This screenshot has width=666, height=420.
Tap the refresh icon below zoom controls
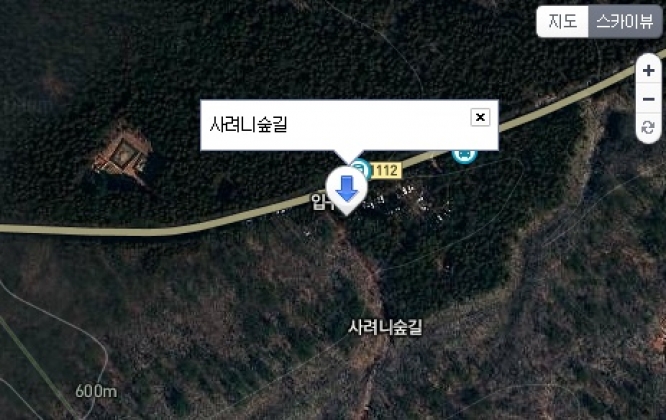click(x=649, y=127)
